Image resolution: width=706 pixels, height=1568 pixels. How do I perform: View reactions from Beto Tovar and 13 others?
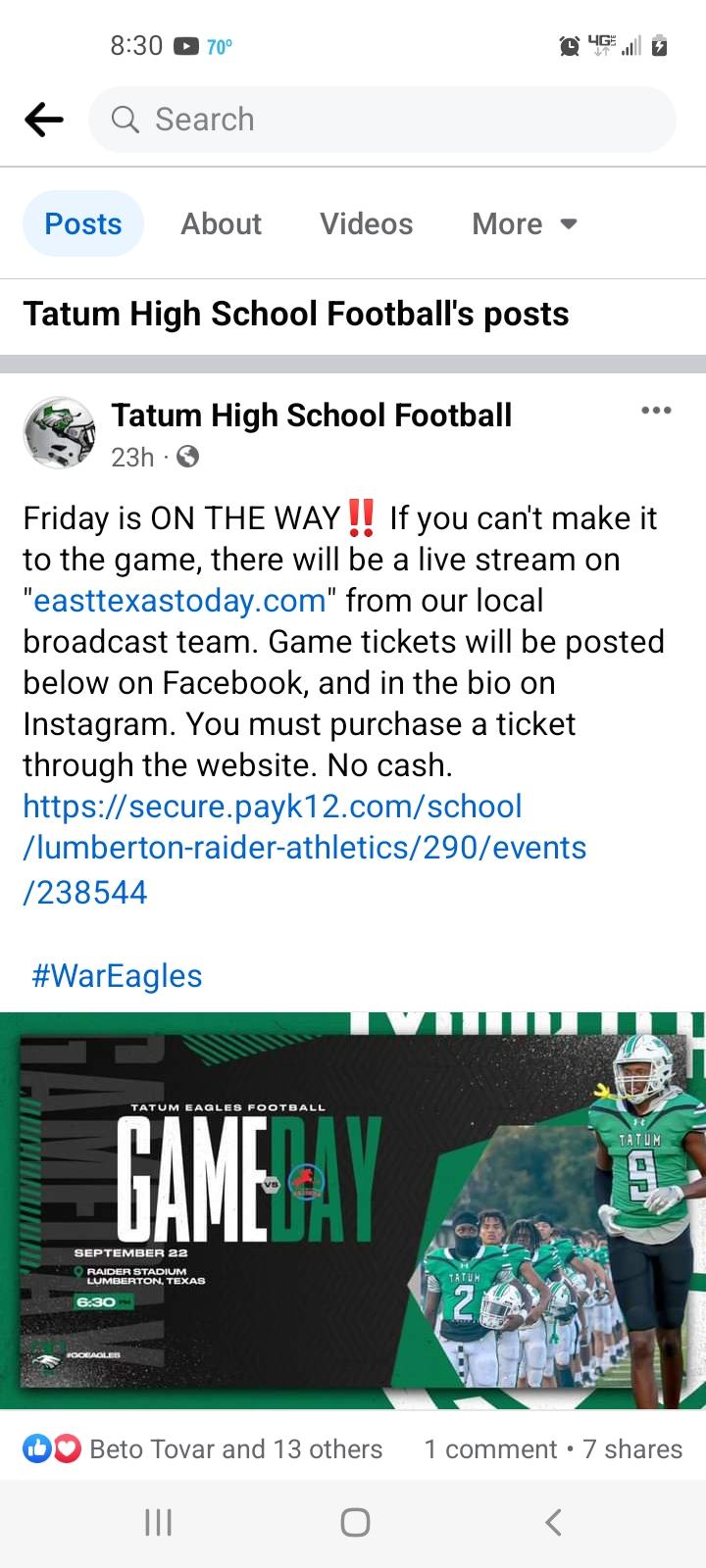coord(203,1448)
